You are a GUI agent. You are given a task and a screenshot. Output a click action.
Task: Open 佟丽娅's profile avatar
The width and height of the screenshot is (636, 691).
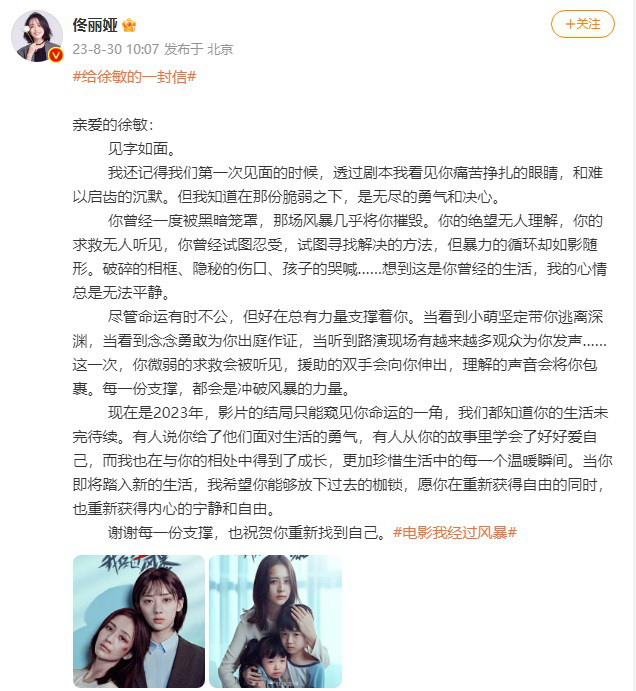pyautogui.click(x=38, y=38)
